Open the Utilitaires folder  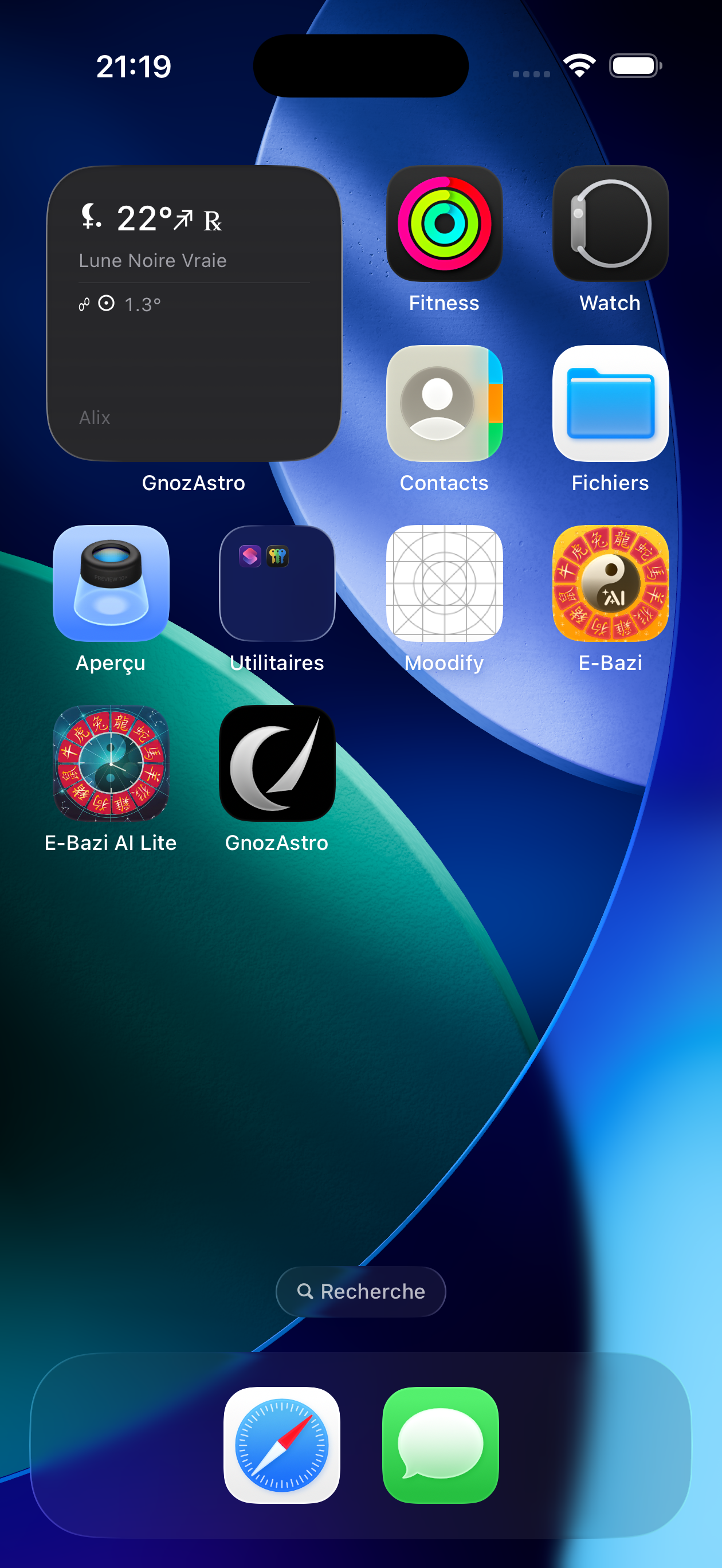coord(277,583)
